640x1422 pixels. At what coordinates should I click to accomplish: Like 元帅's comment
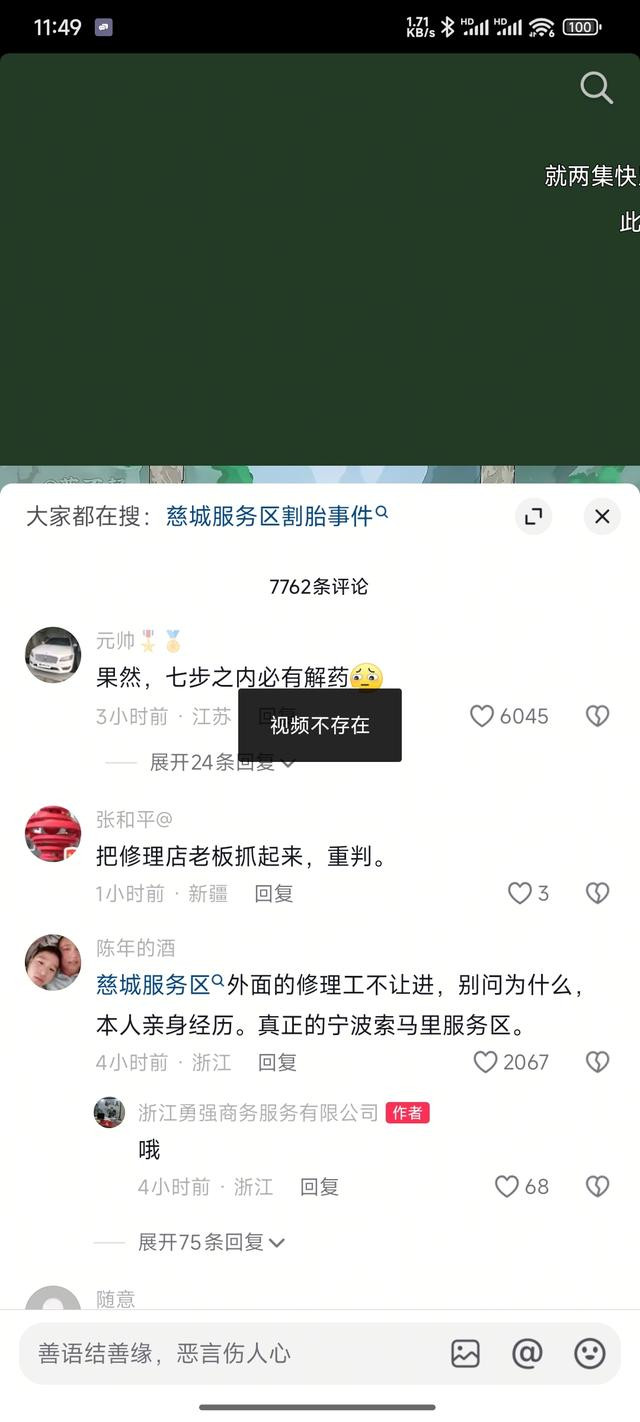509,716
